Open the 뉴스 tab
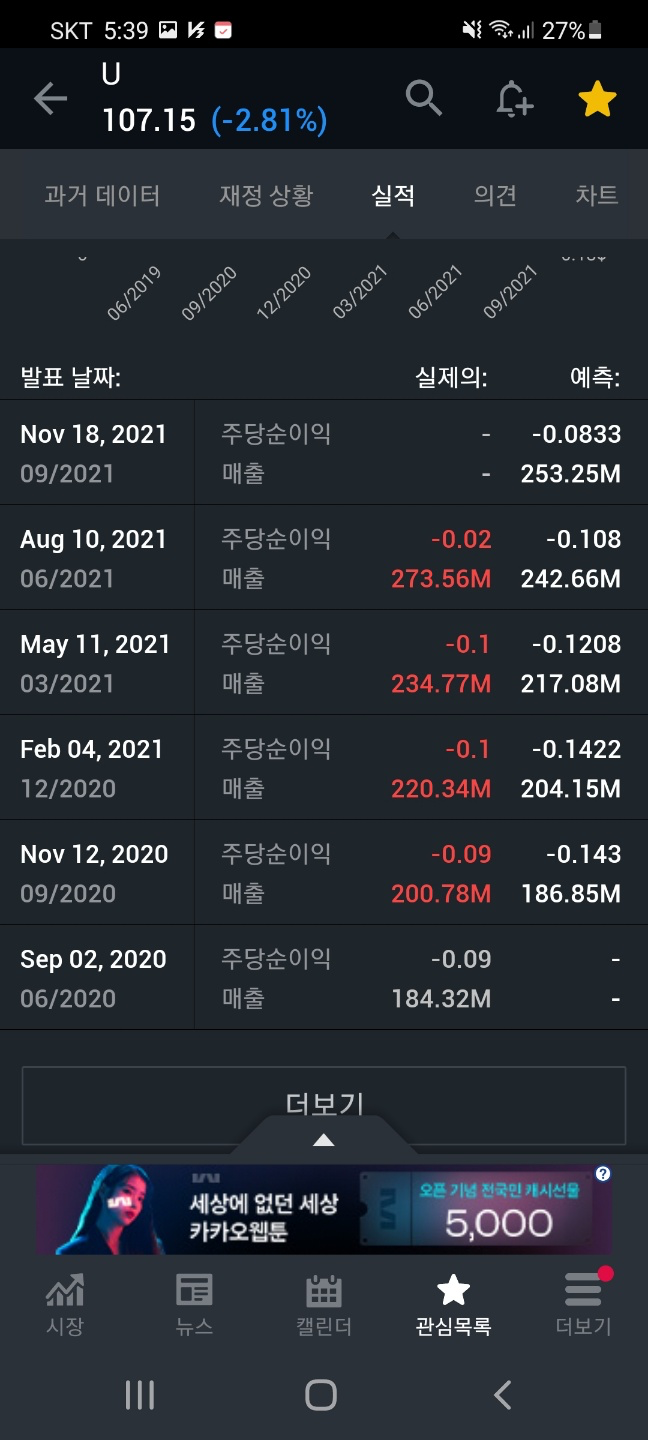Viewport: 648px width, 1440px height. click(194, 1305)
